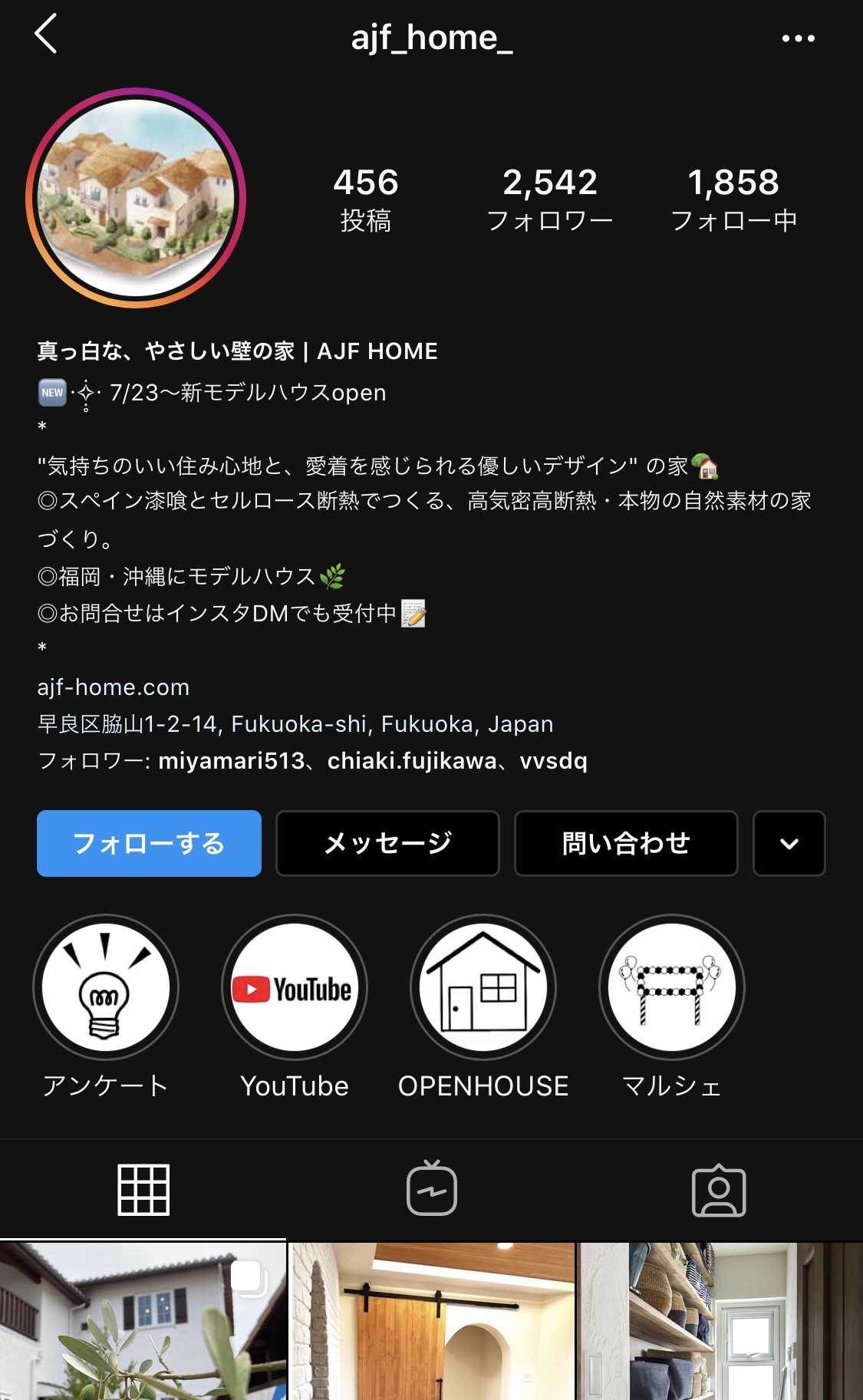View the profile picture story
The height and width of the screenshot is (1400, 863).
coord(136,198)
